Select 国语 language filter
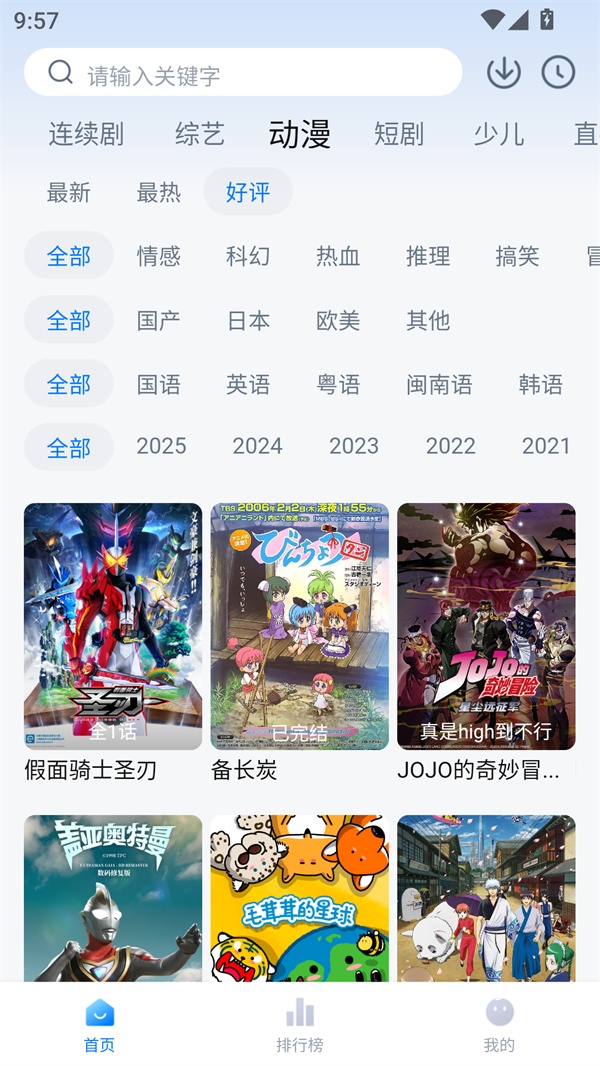 coord(159,384)
